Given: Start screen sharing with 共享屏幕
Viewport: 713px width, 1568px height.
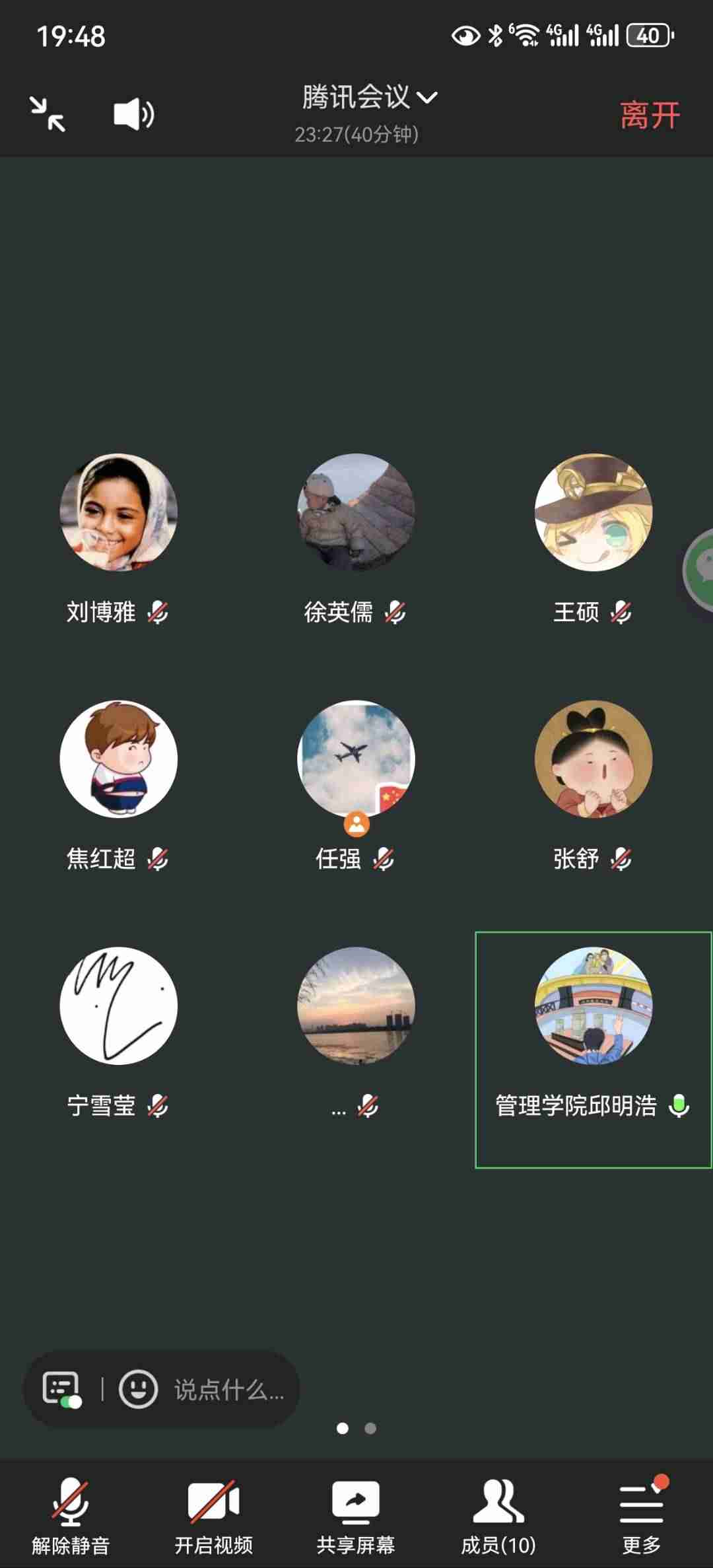Looking at the screenshot, I should 356,1510.
